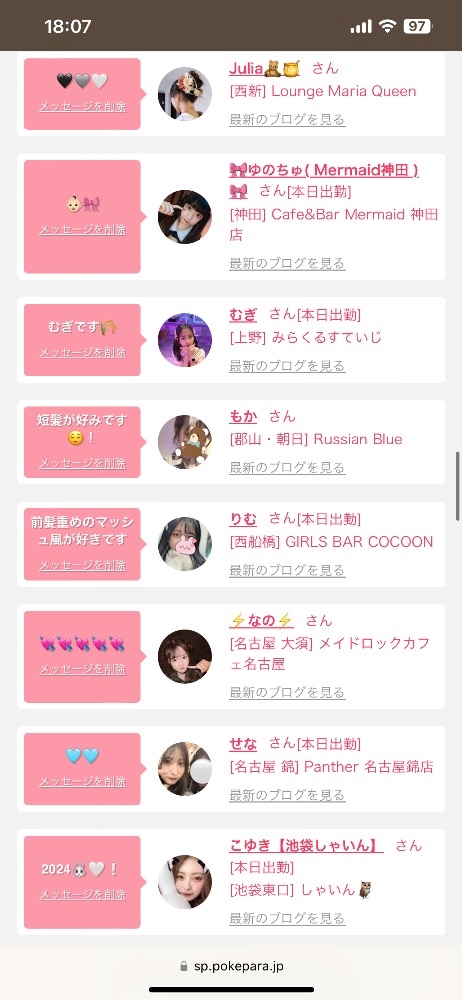View latest blog of せな
Screen dimensions: 462x1000
point(287,795)
